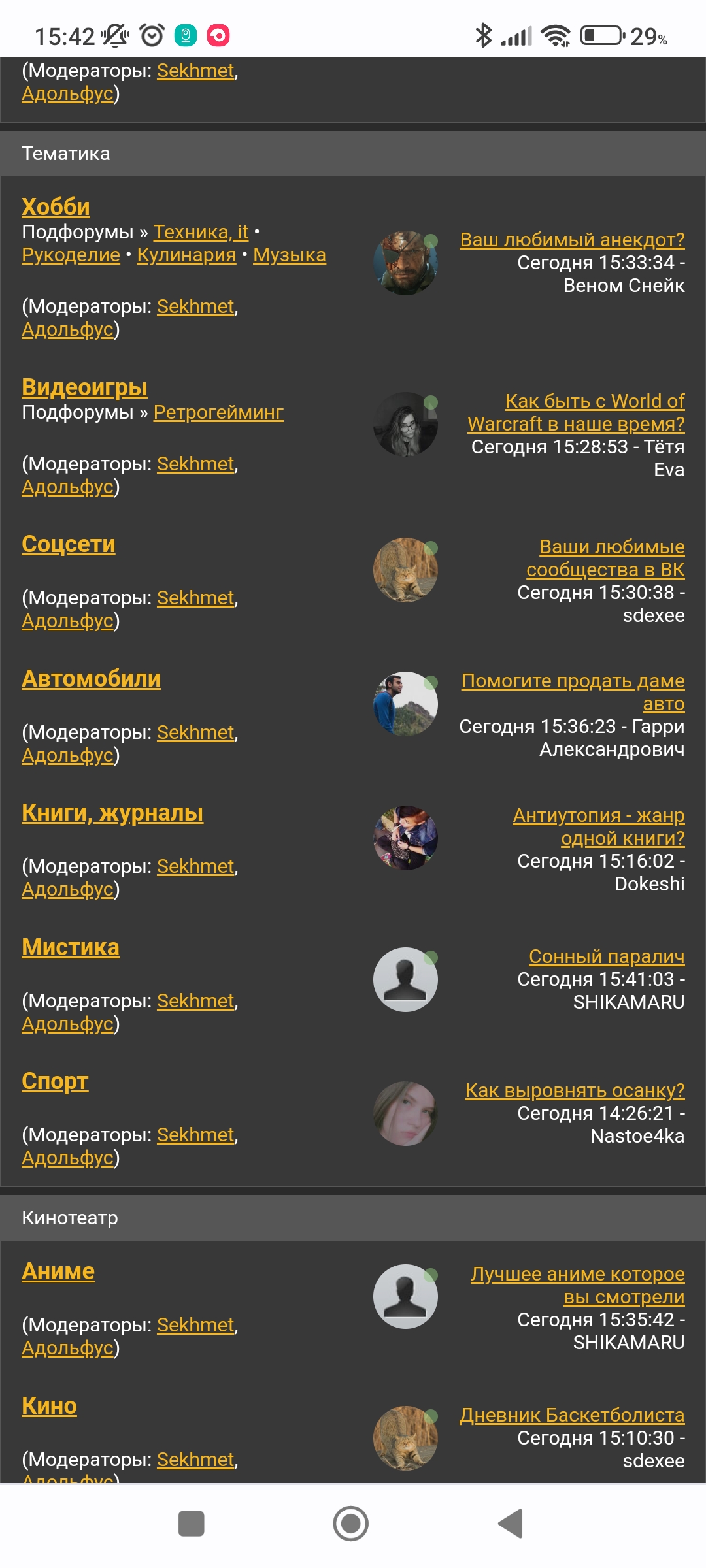706x1568 pixels.
Task: Open the Музыка subforum
Action: point(290,255)
